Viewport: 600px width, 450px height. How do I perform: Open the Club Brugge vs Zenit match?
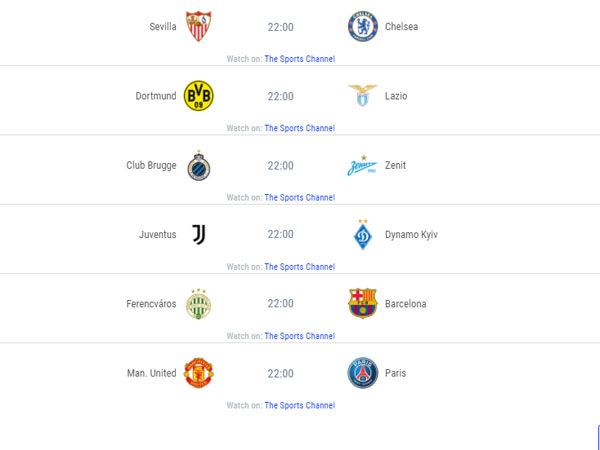point(280,165)
